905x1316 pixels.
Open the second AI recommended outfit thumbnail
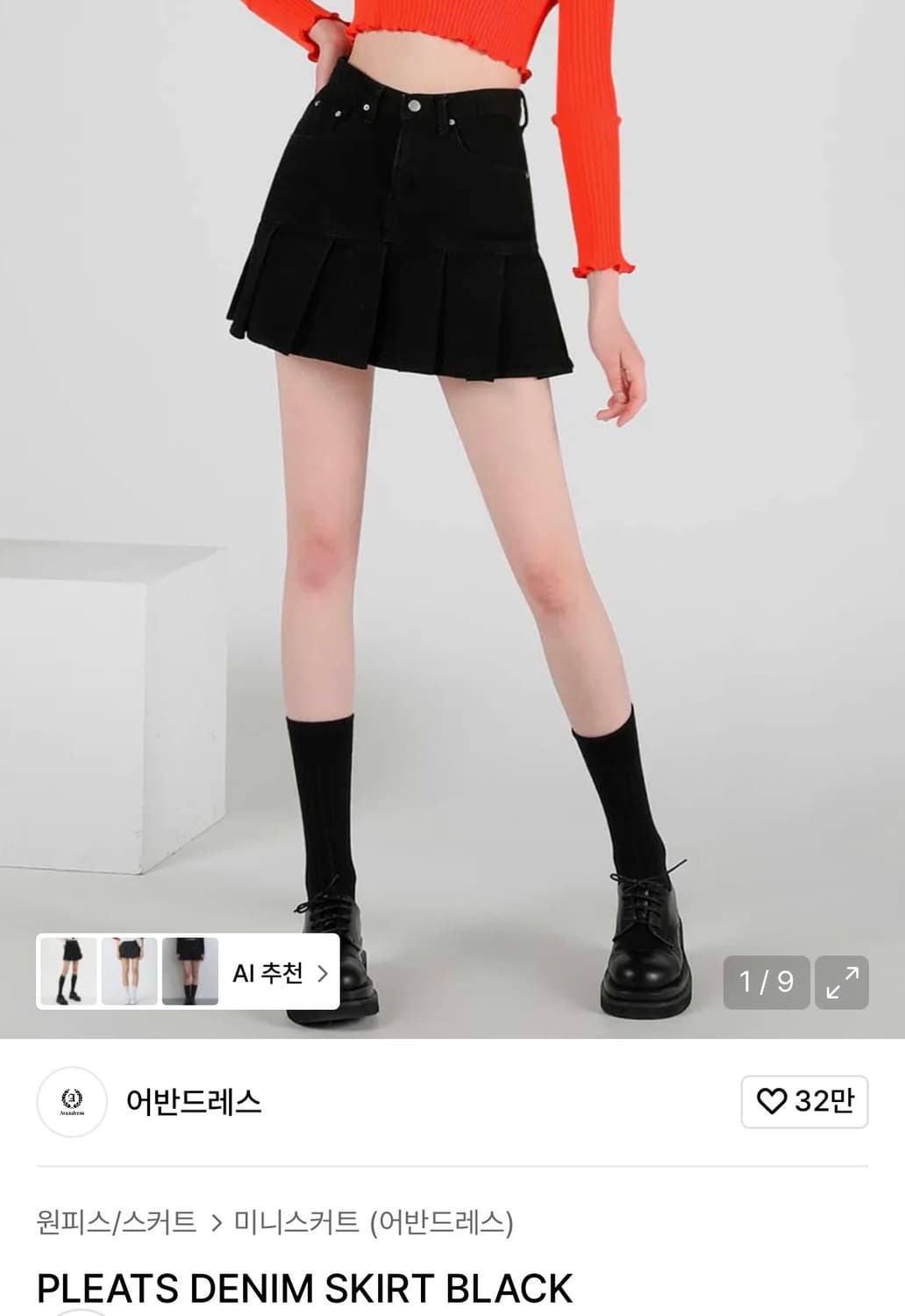pos(128,974)
